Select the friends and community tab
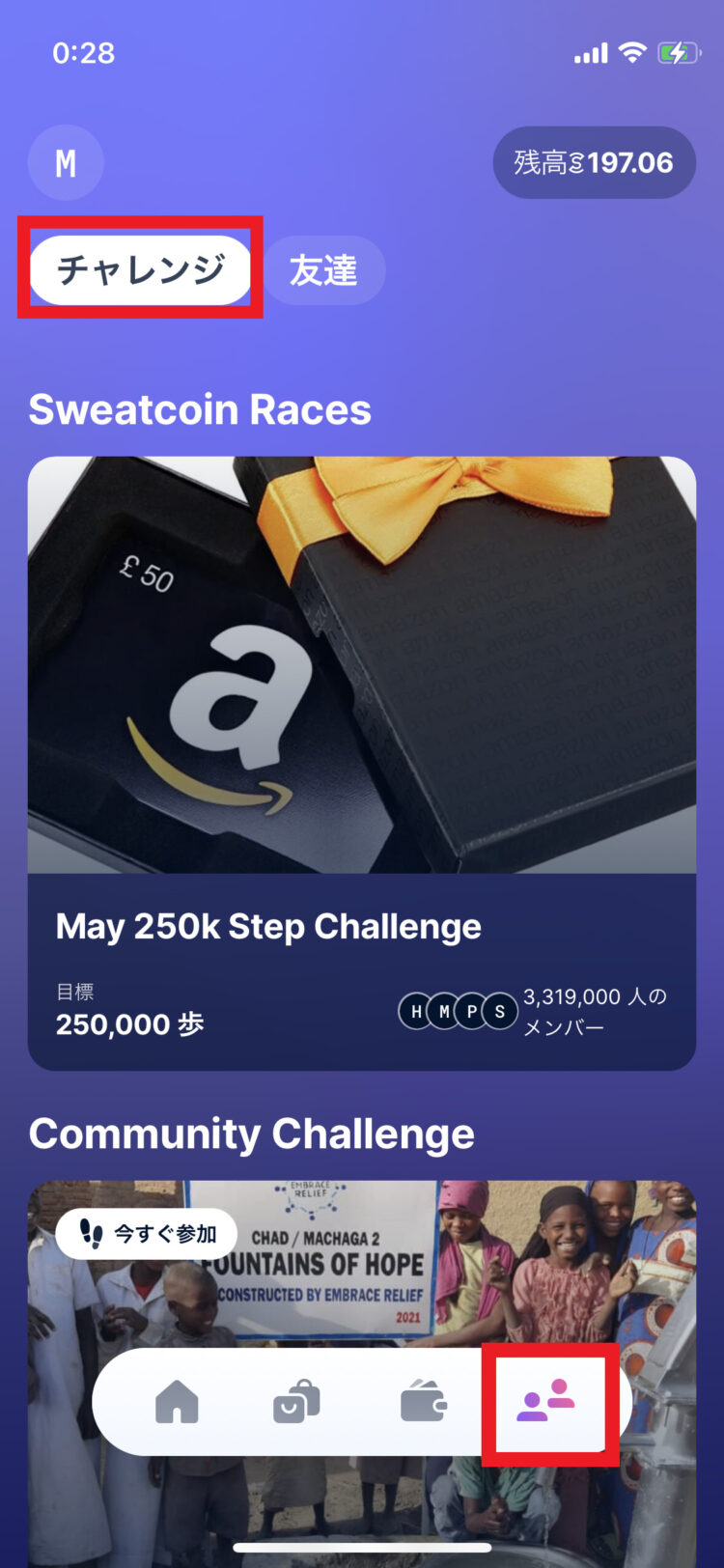The width and height of the screenshot is (724, 1568). pyautogui.click(x=546, y=1400)
